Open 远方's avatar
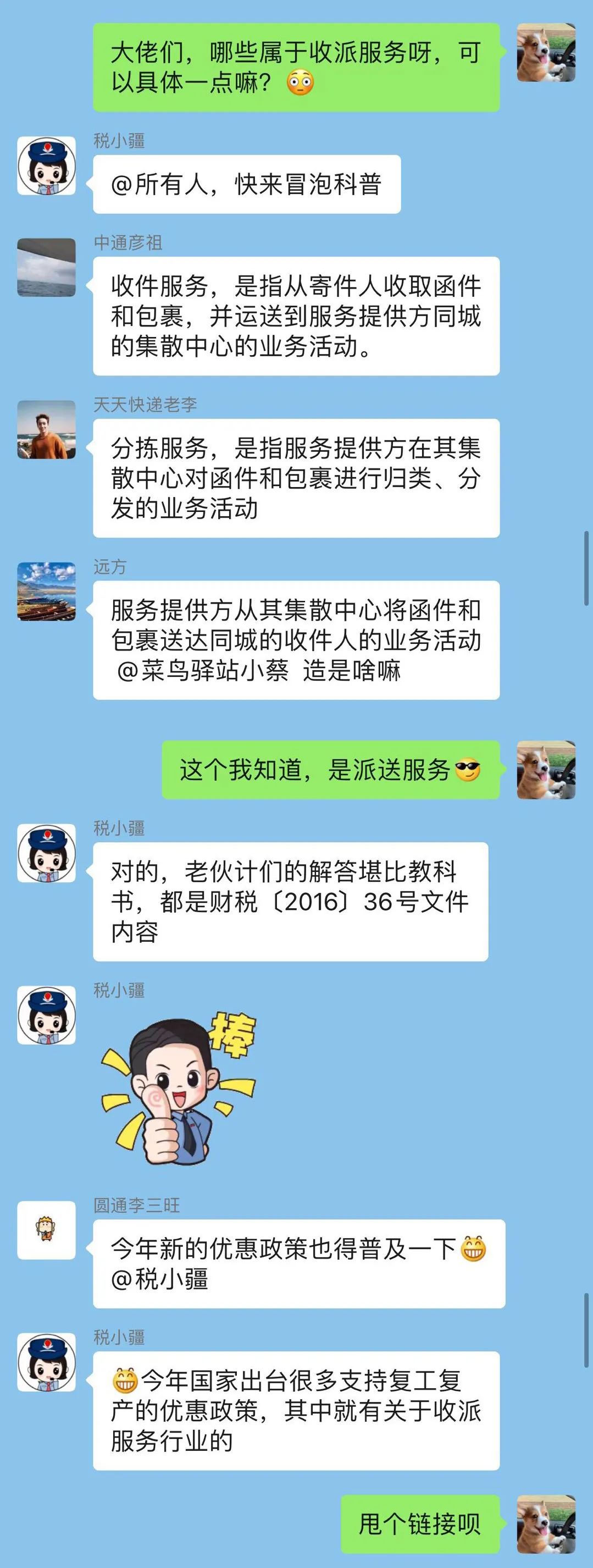This screenshot has height=1568, width=593. pyautogui.click(x=46, y=591)
